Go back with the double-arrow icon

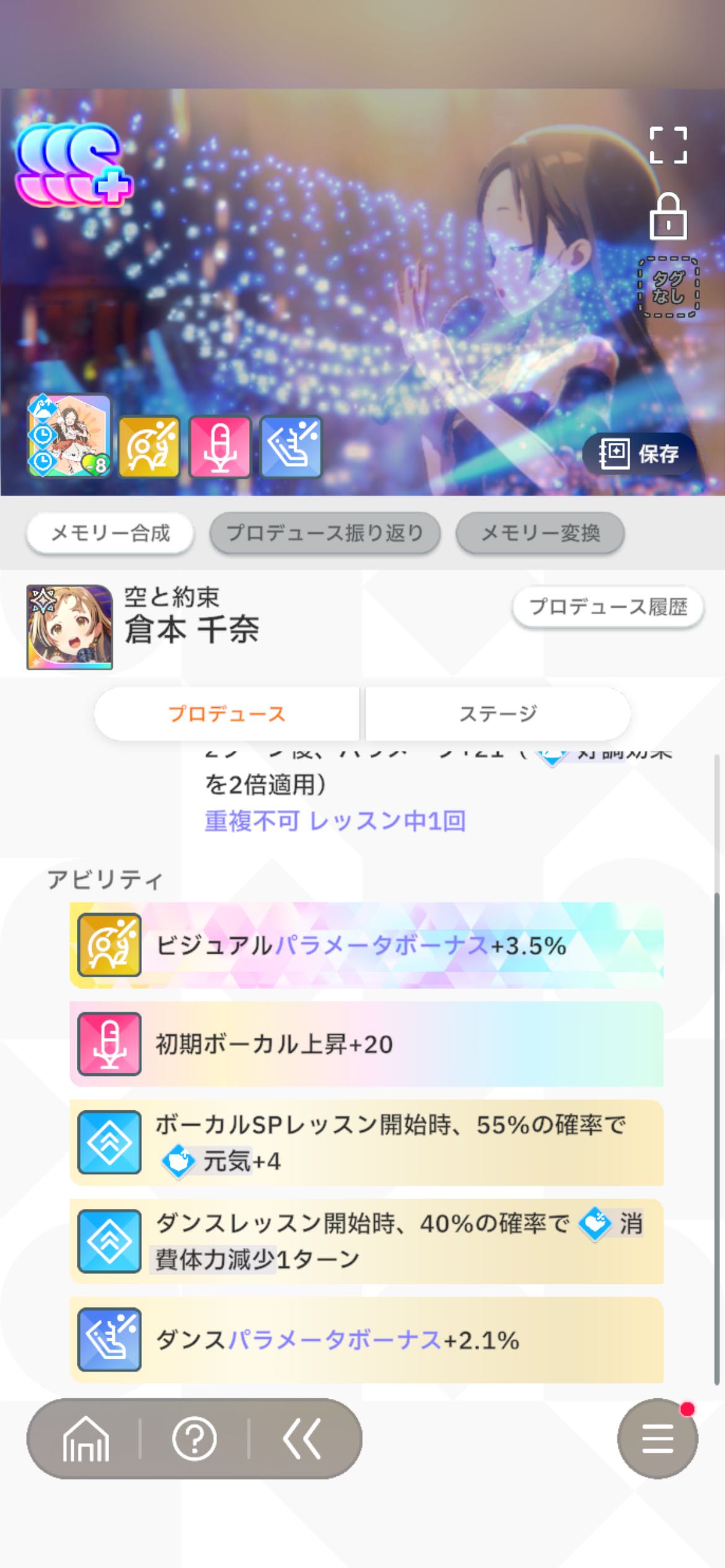pos(302,1439)
